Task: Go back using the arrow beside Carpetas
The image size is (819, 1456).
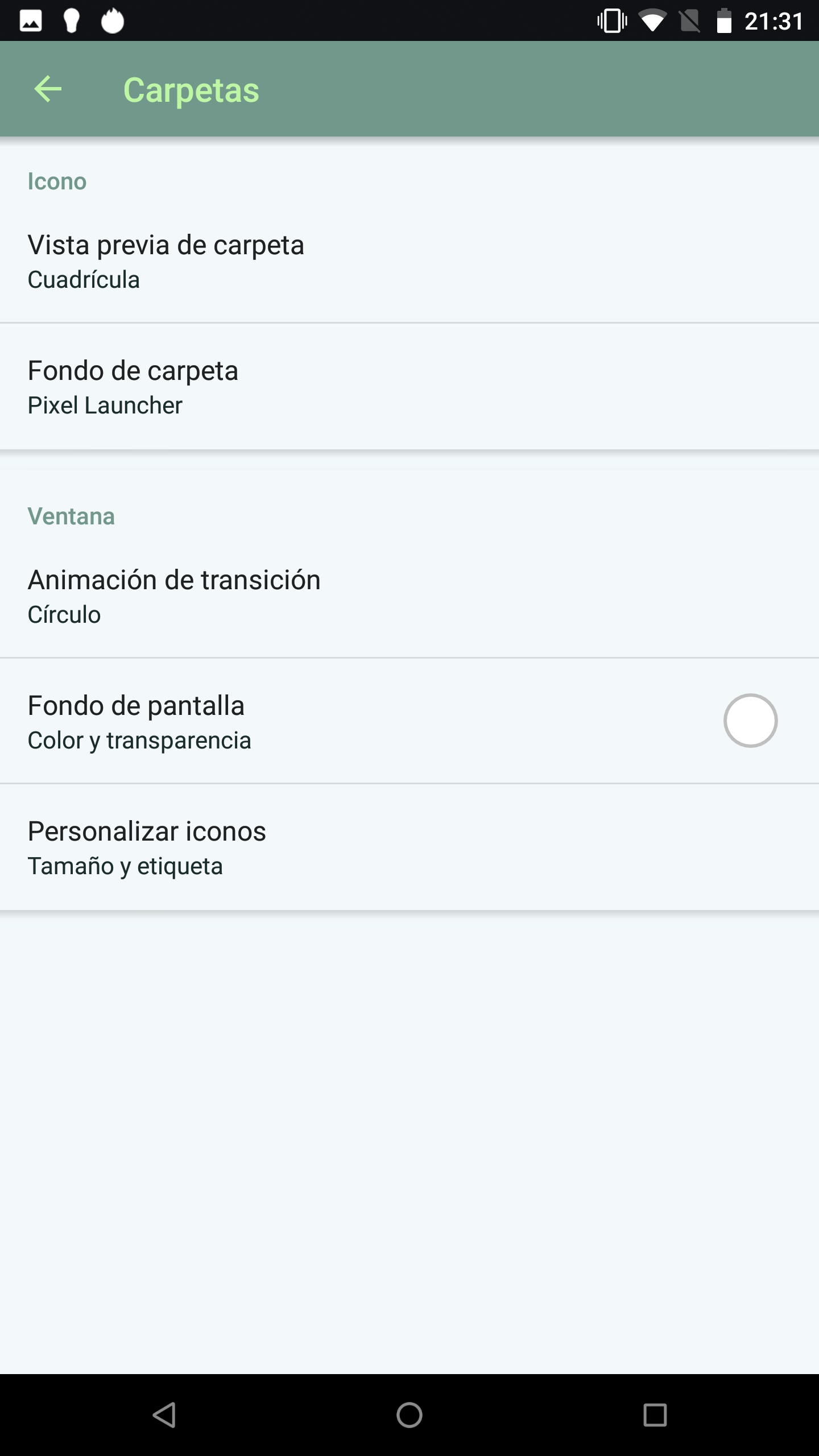Action: click(48, 89)
